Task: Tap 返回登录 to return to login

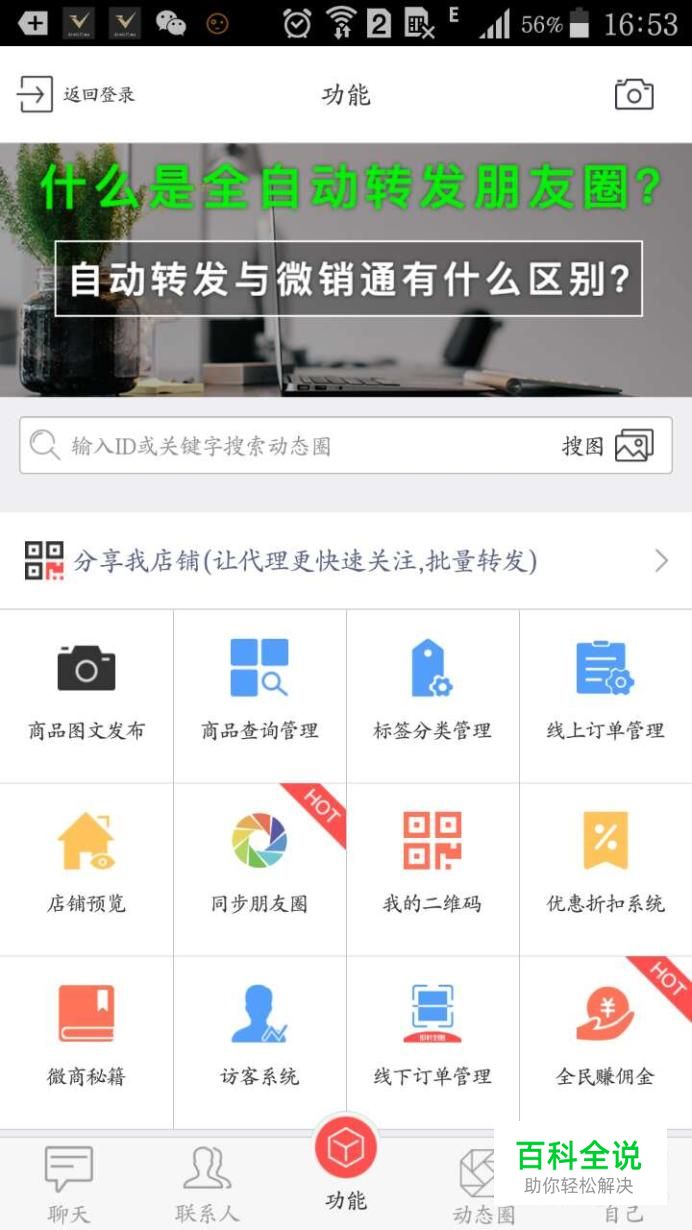Action: [76, 95]
